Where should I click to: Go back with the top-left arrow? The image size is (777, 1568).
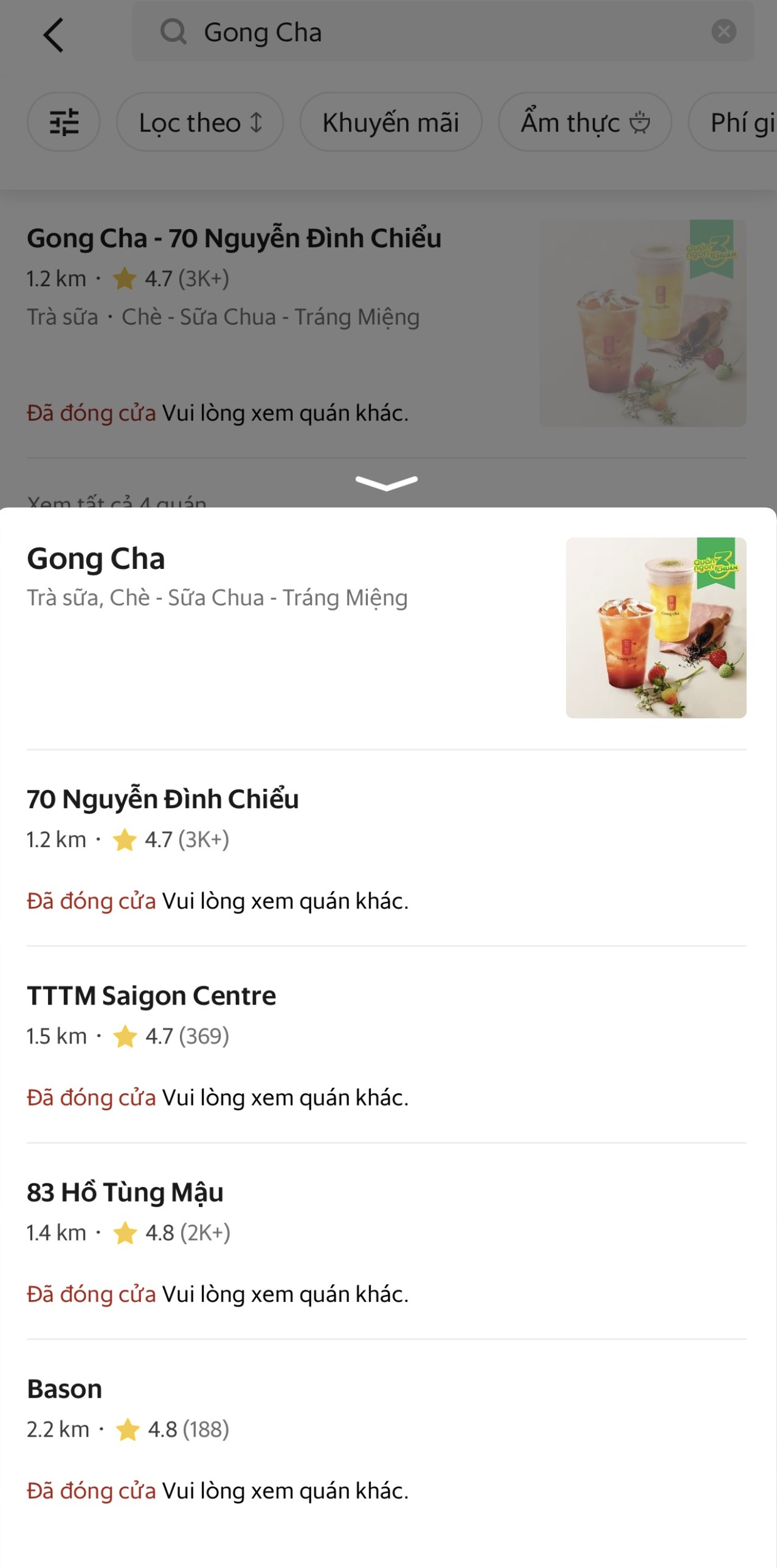pyautogui.click(x=54, y=35)
